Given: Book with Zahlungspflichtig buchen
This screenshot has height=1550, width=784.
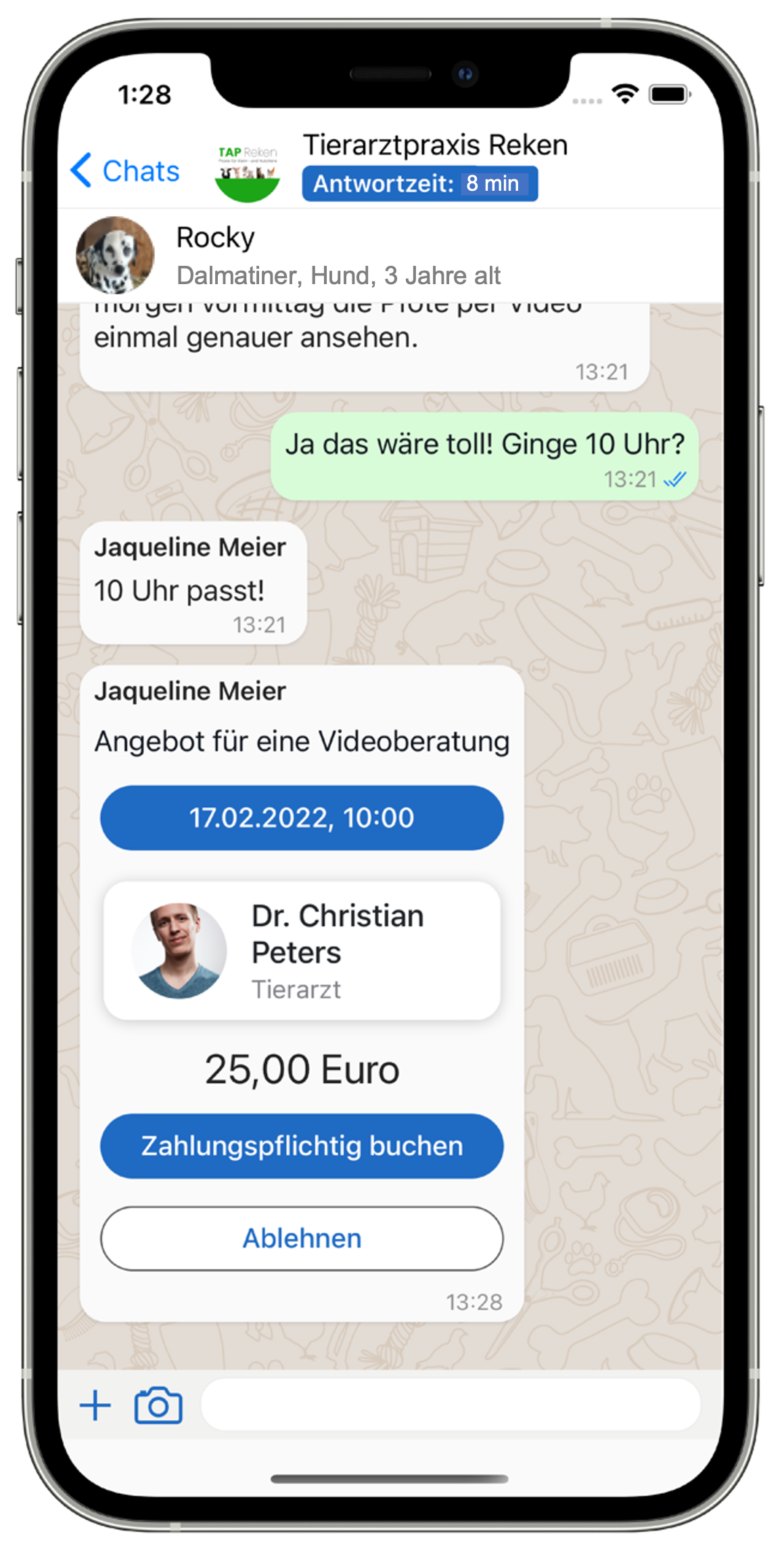Looking at the screenshot, I should 302,1146.
